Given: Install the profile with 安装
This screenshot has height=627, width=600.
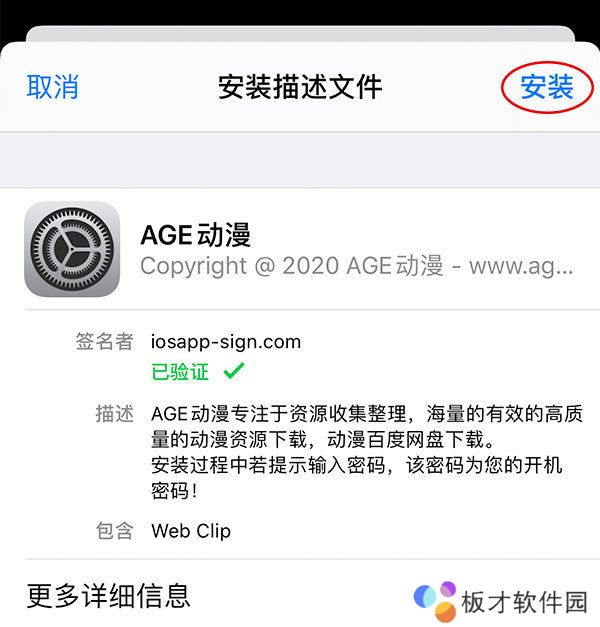Looking at the screenshot, I should (x=546, y=87).
